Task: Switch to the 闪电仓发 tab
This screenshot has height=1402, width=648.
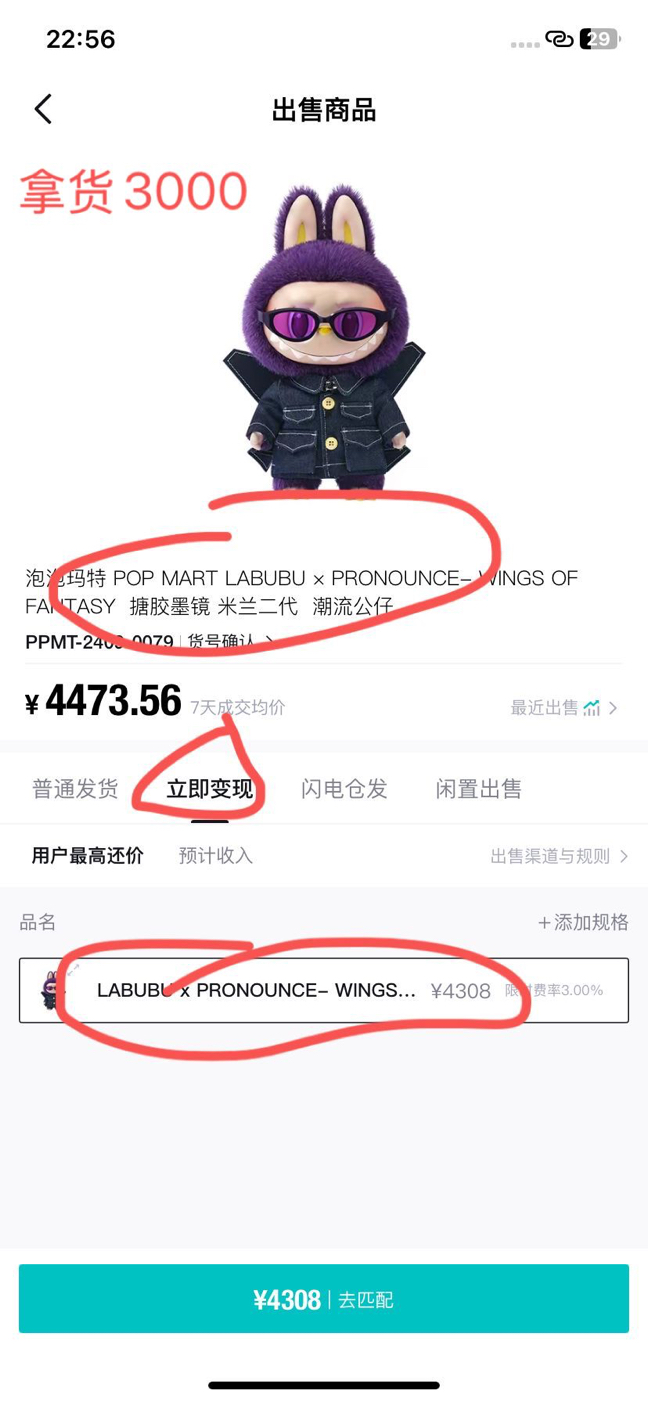Action: tap(344, 789)
